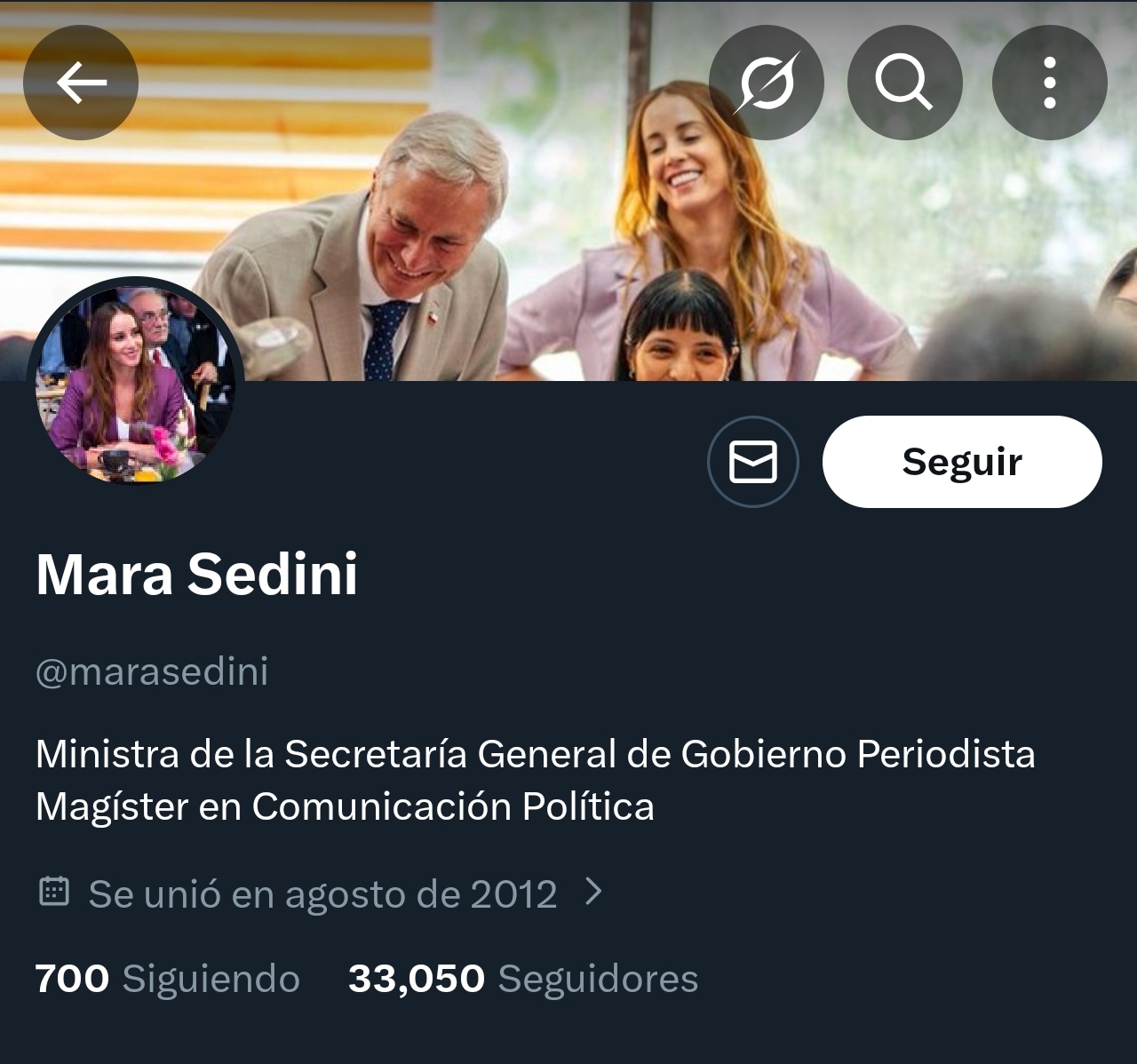View the header banner photo
This screenshot has width=1137, height=1064.
568,222
